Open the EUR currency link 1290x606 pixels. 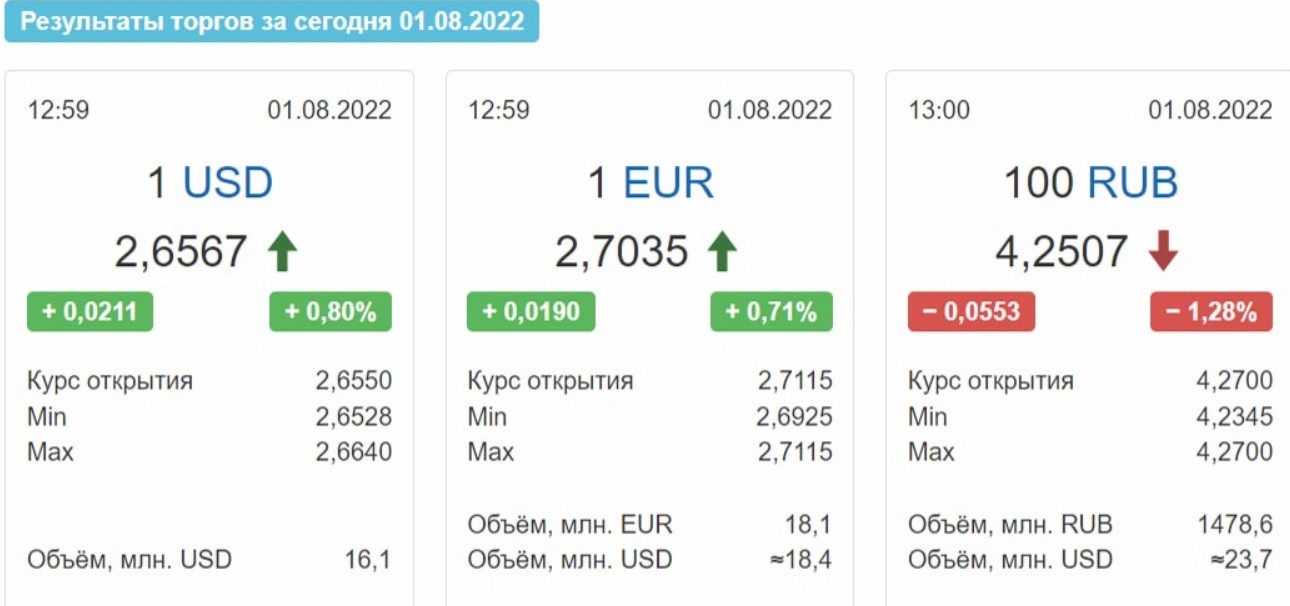[668, 184]
